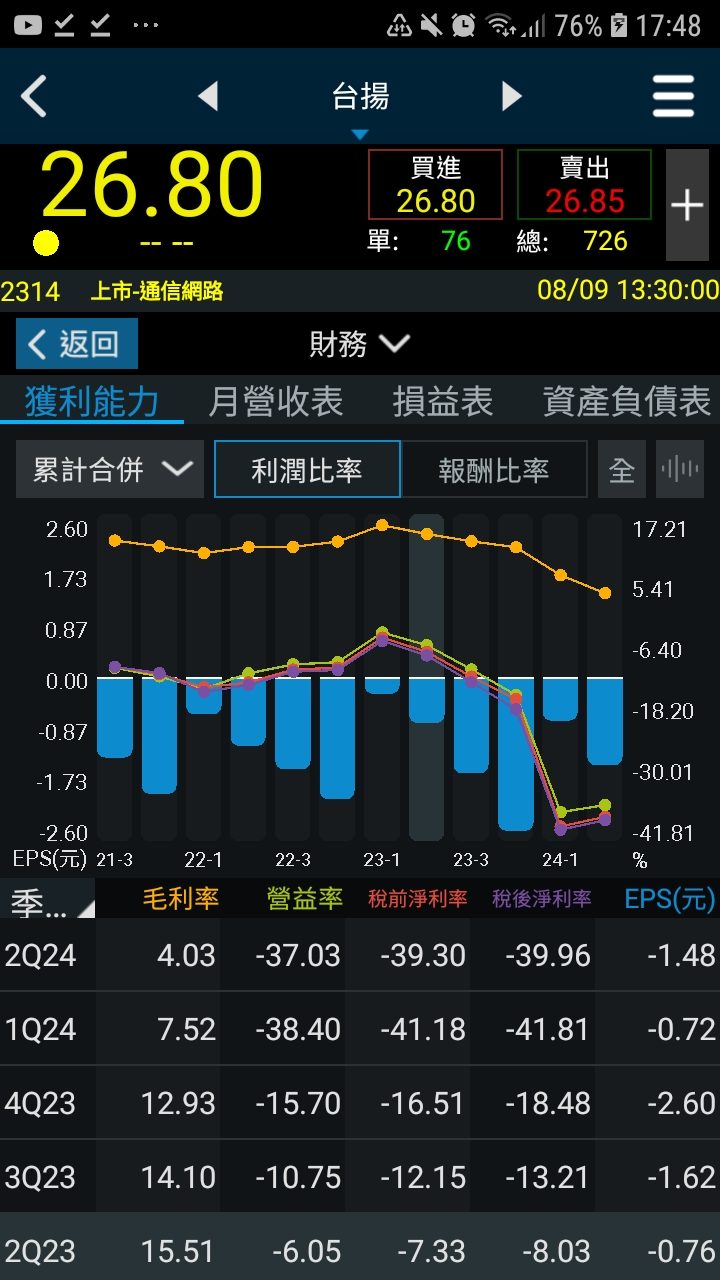Go to next stock with right arrow
This screenshot has width=720, height=1280.
coord(511,96)
